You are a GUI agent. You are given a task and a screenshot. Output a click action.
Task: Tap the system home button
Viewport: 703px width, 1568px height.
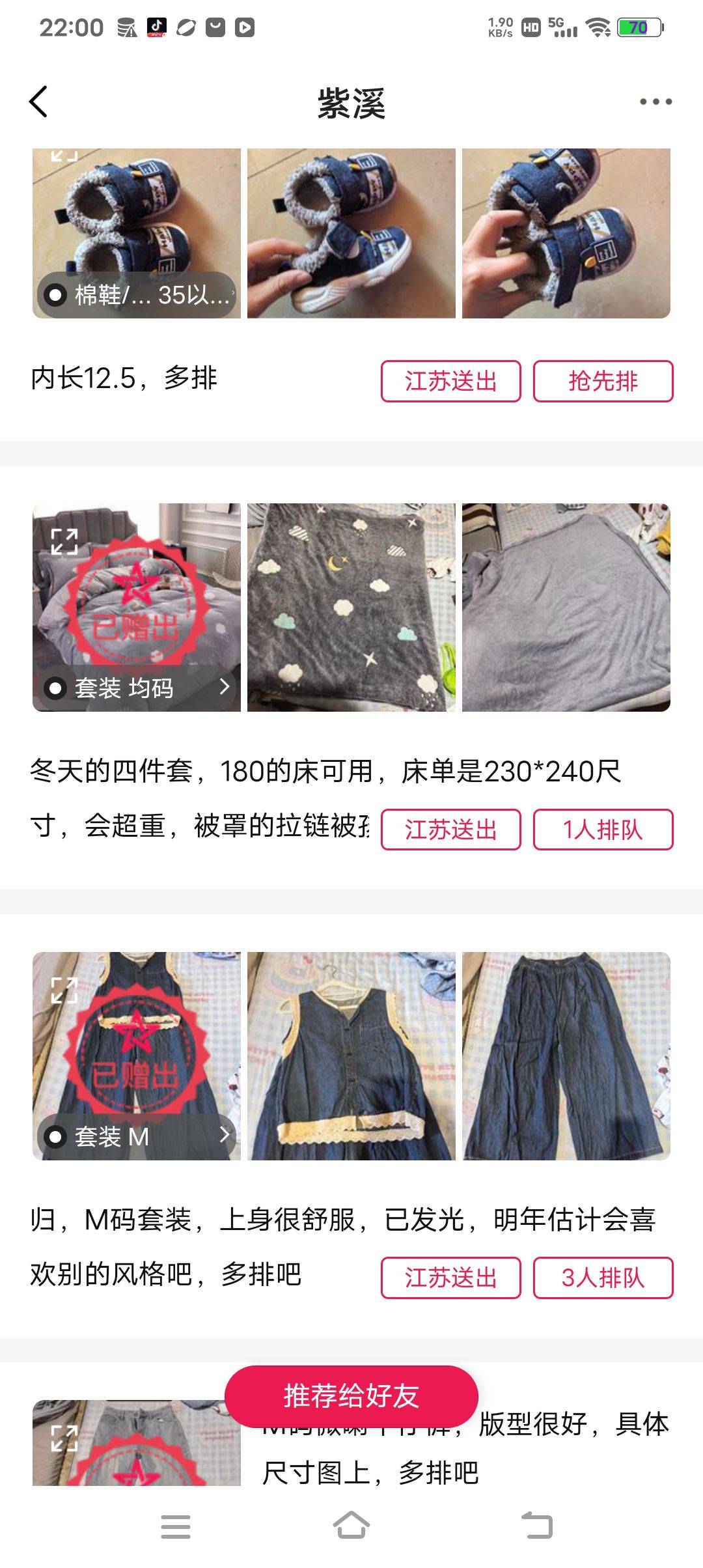pos(351,1526)
